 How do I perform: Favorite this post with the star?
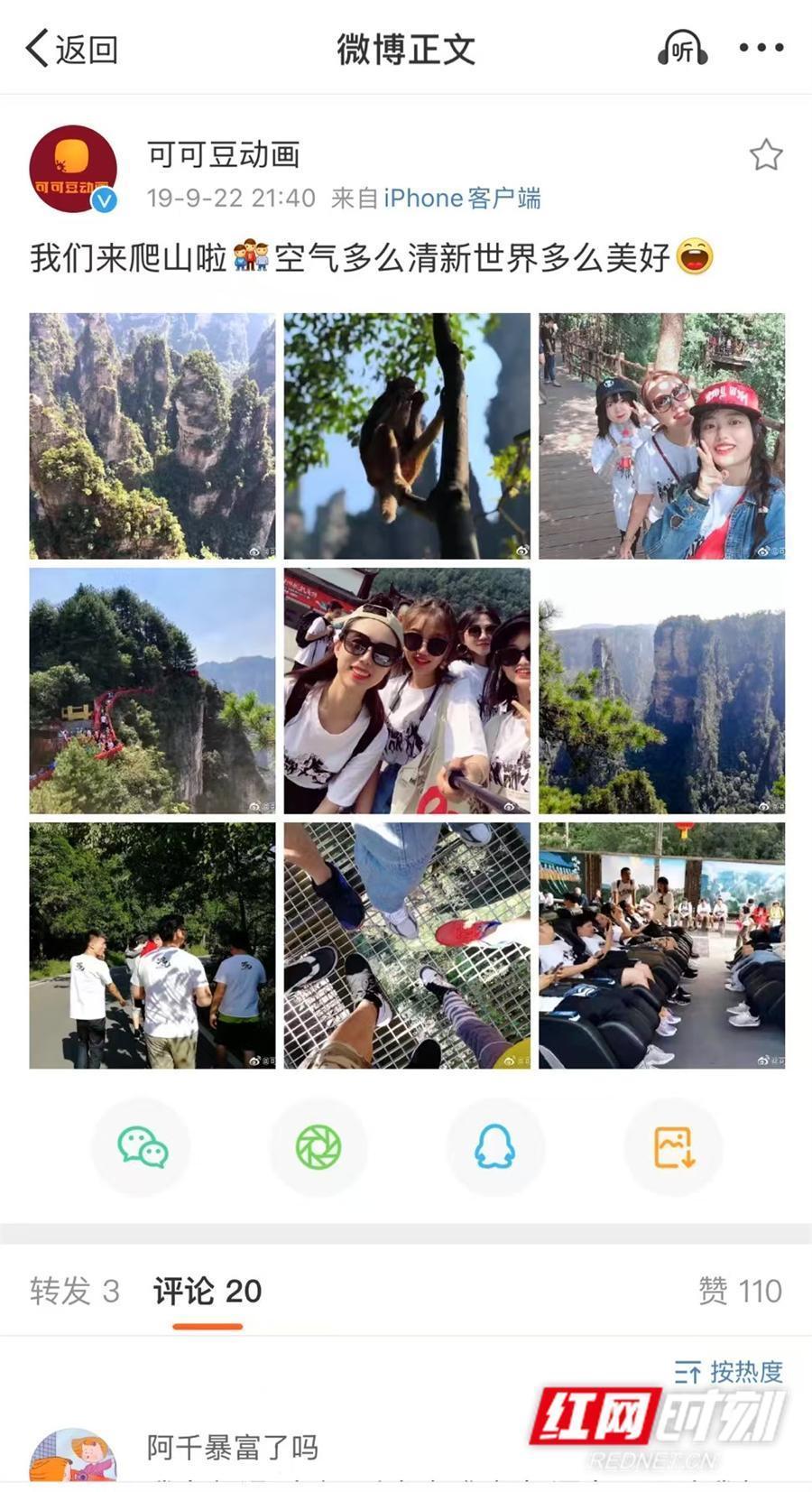(x=765, y=155)
